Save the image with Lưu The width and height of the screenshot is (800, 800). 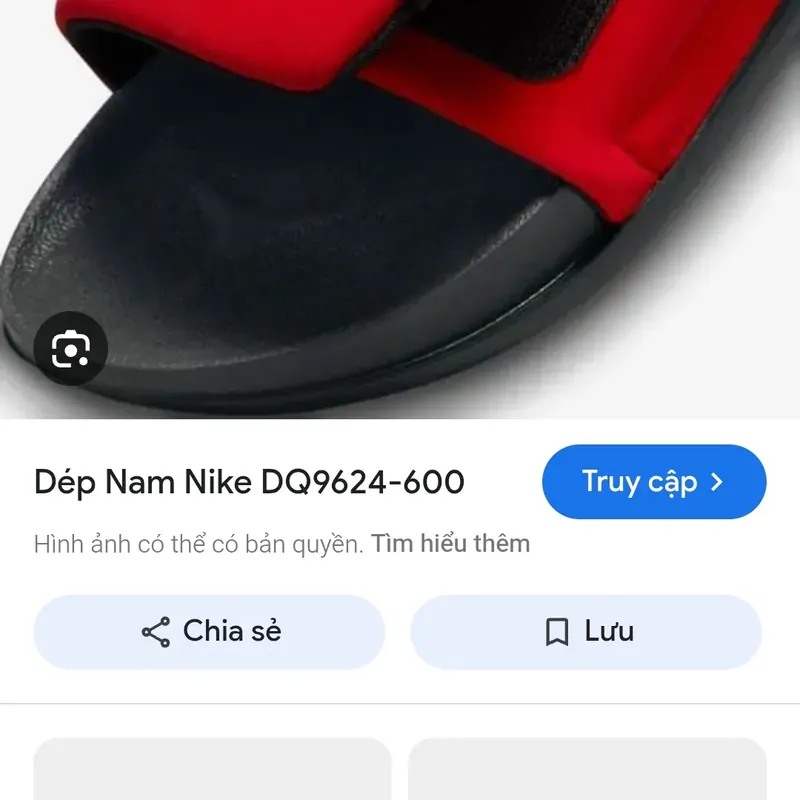point(587,632)
